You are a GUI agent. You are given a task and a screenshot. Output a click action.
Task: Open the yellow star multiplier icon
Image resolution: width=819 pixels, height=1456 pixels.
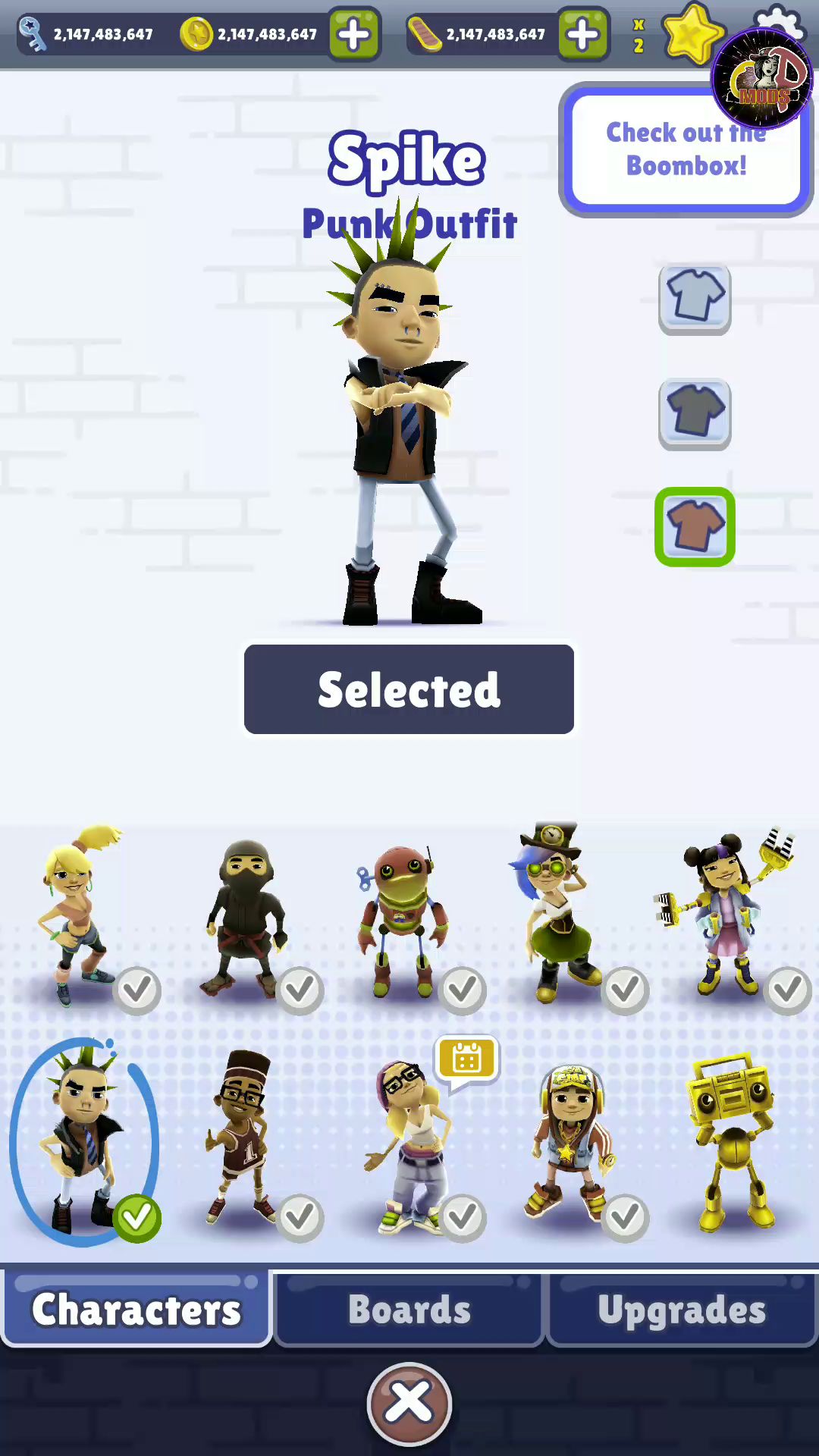[689, 34]
